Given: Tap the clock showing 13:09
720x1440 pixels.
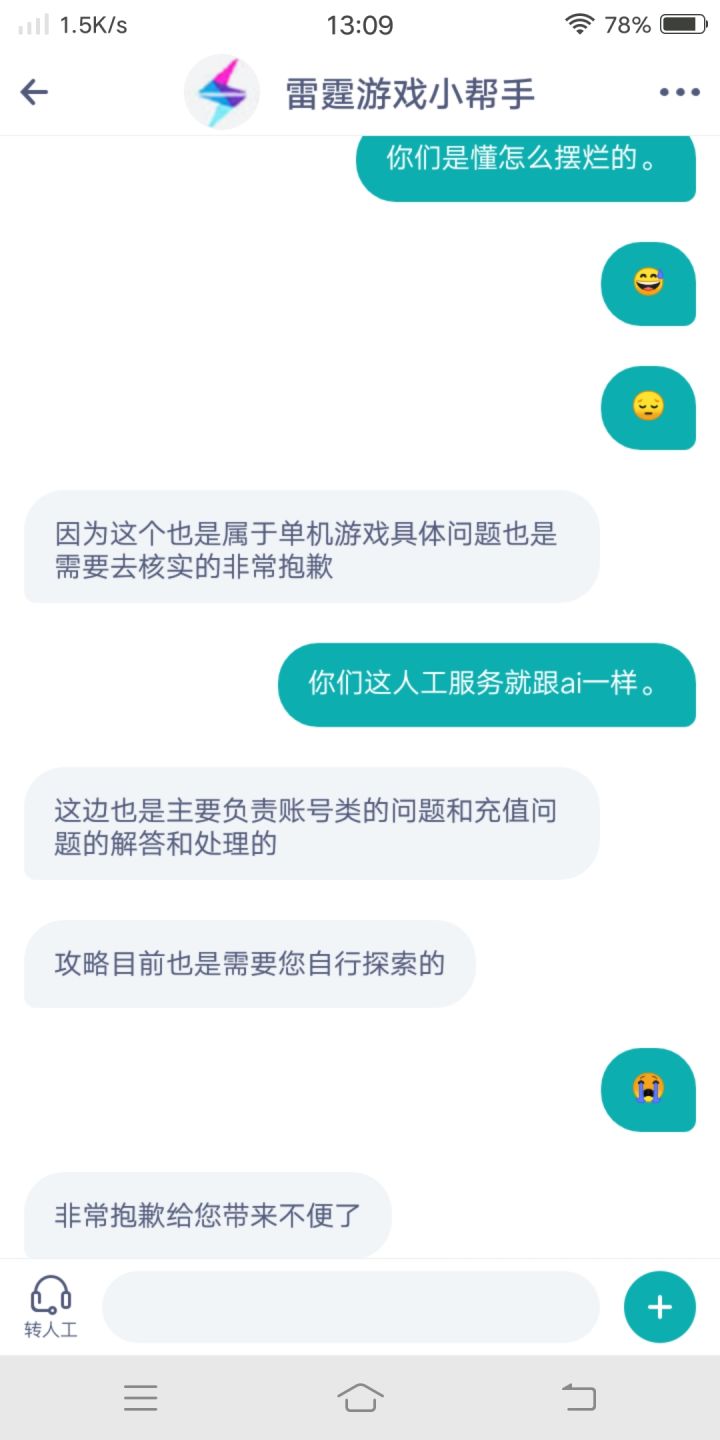Looking at the screenshot, I should pyautogui.click(x=360, y=23).
